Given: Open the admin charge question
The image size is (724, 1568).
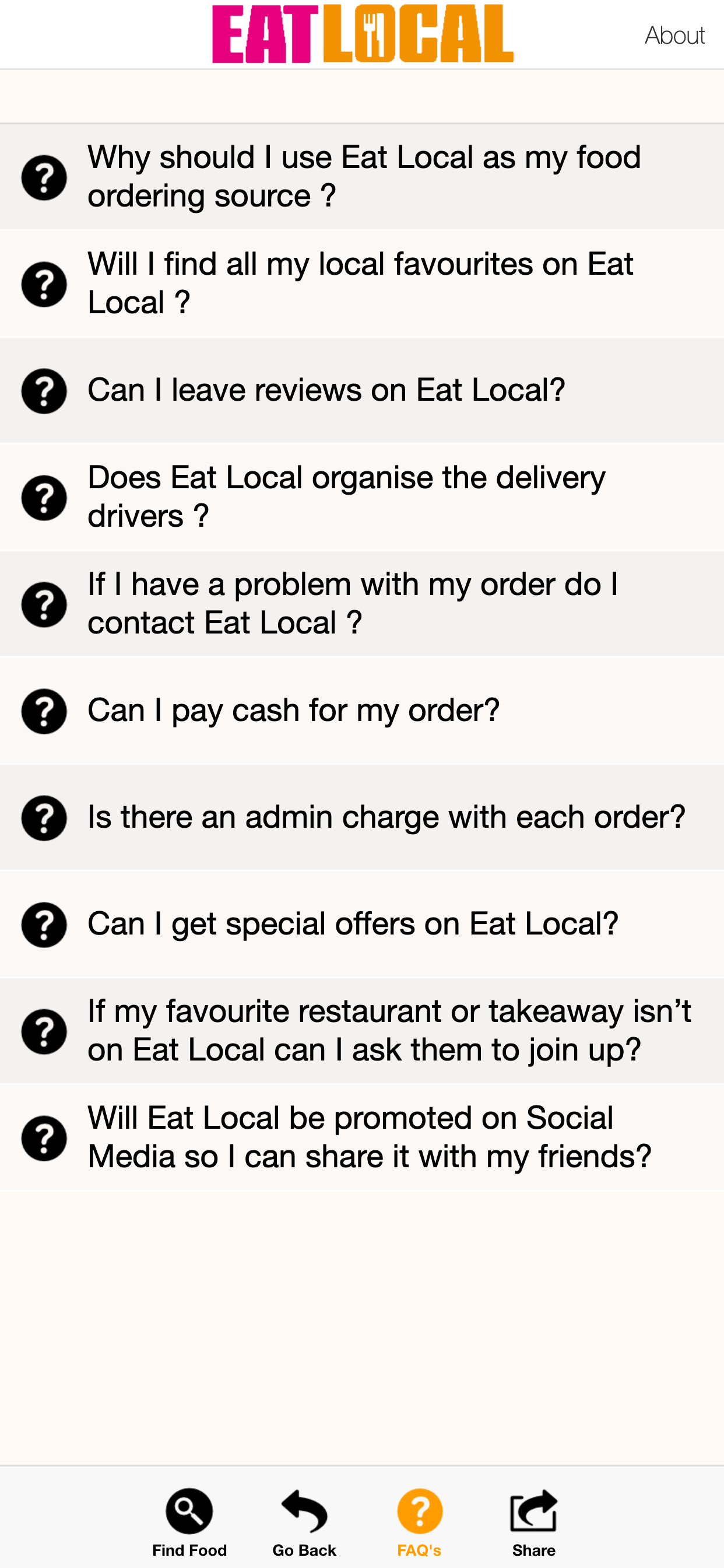Looking at the screenshot, I should click(362, 817).
